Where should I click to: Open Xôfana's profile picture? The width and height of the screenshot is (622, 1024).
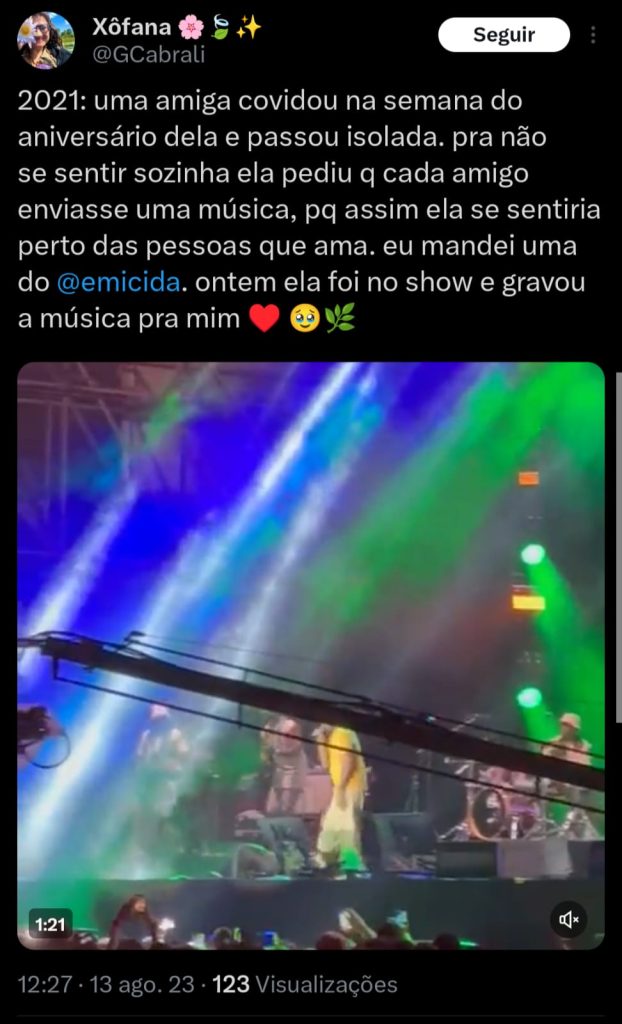coord(45,41)
